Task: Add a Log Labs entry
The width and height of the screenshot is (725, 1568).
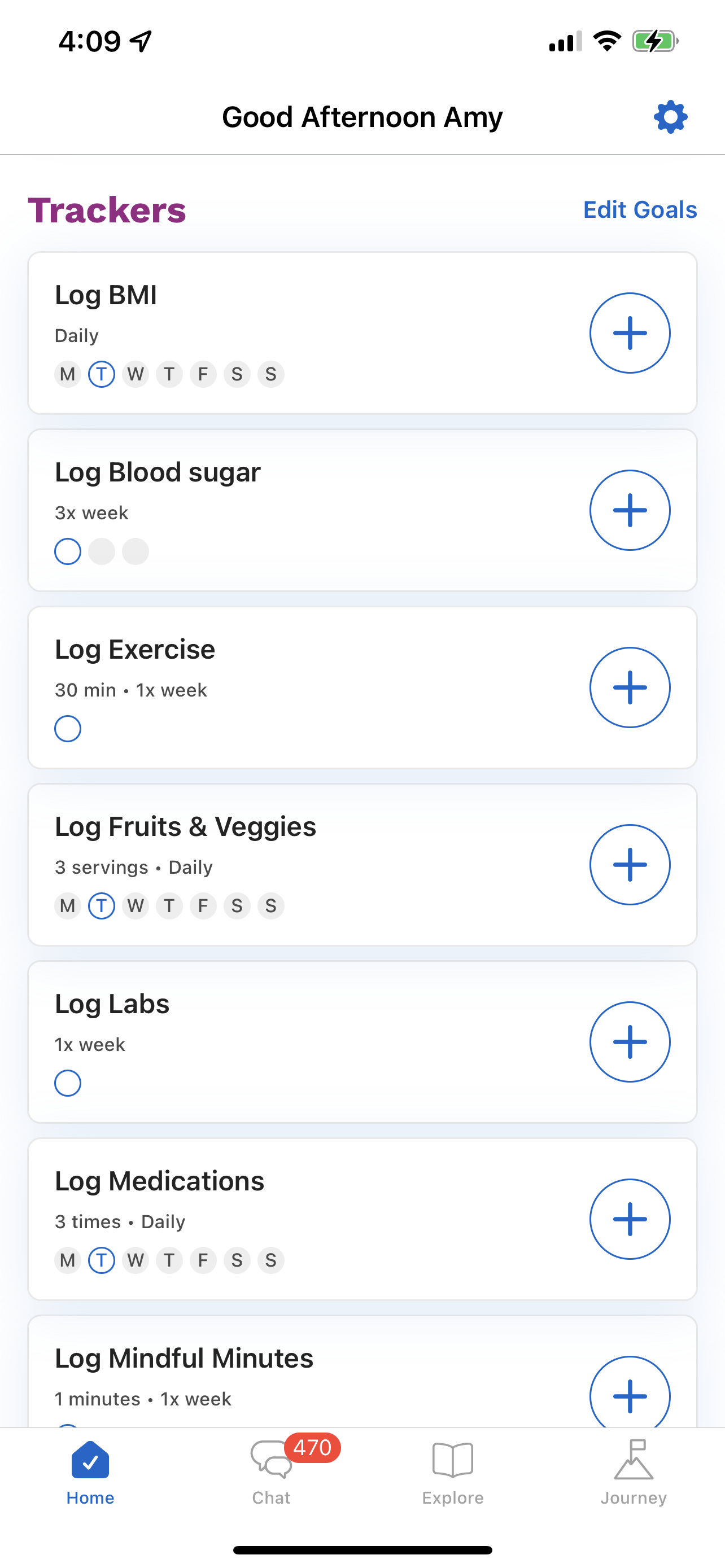Action: (x=630, y=1041)
